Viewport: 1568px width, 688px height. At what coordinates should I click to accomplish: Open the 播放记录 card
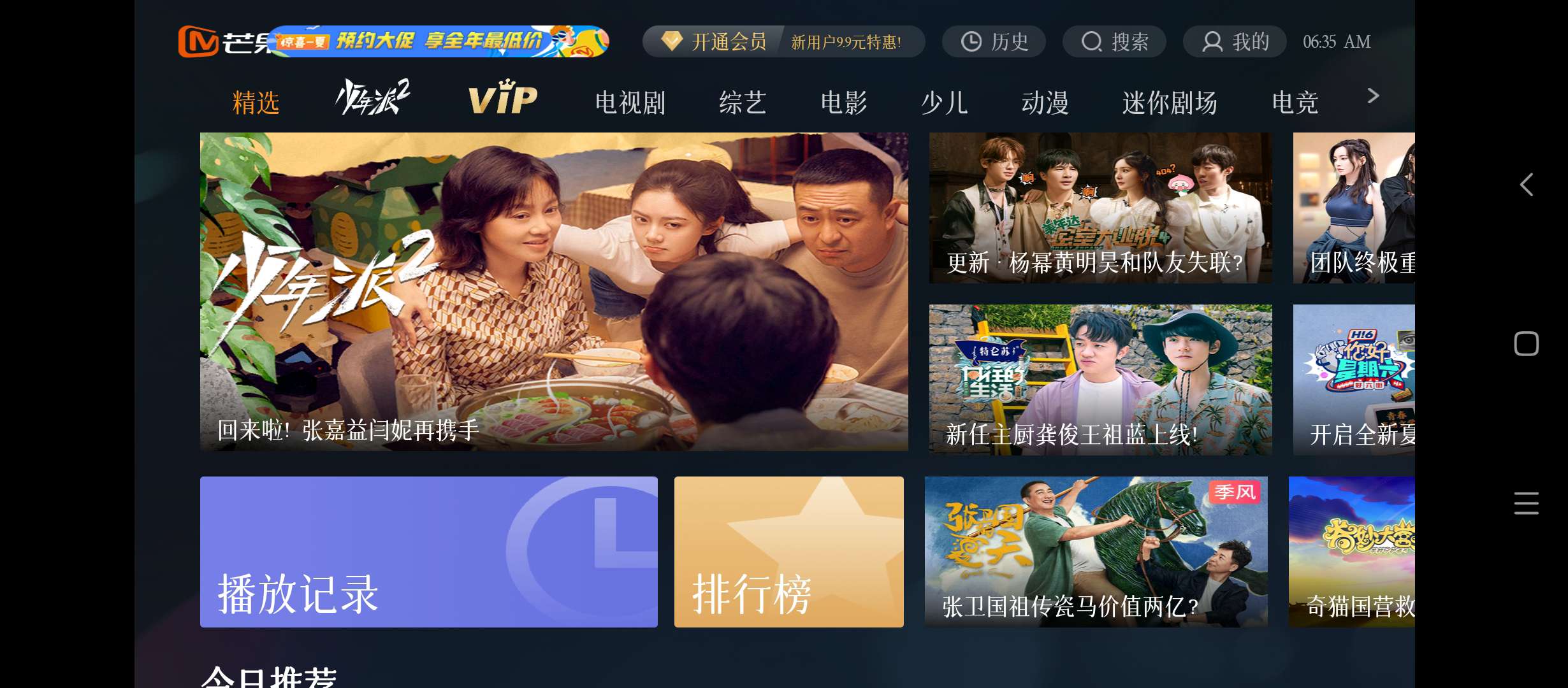pyautogui.click(x=428, y=552)
